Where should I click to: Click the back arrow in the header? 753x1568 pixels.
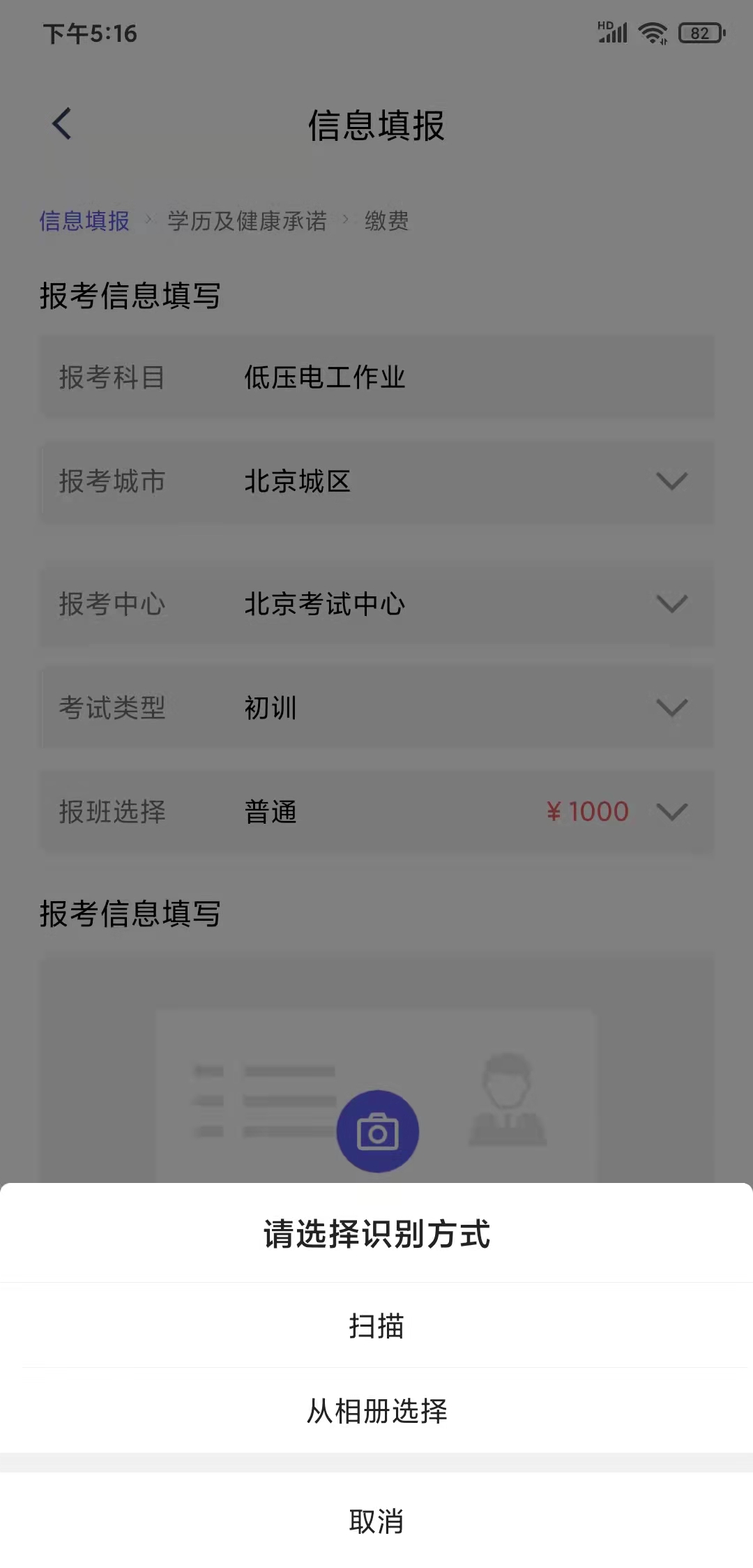pos(61,123)
